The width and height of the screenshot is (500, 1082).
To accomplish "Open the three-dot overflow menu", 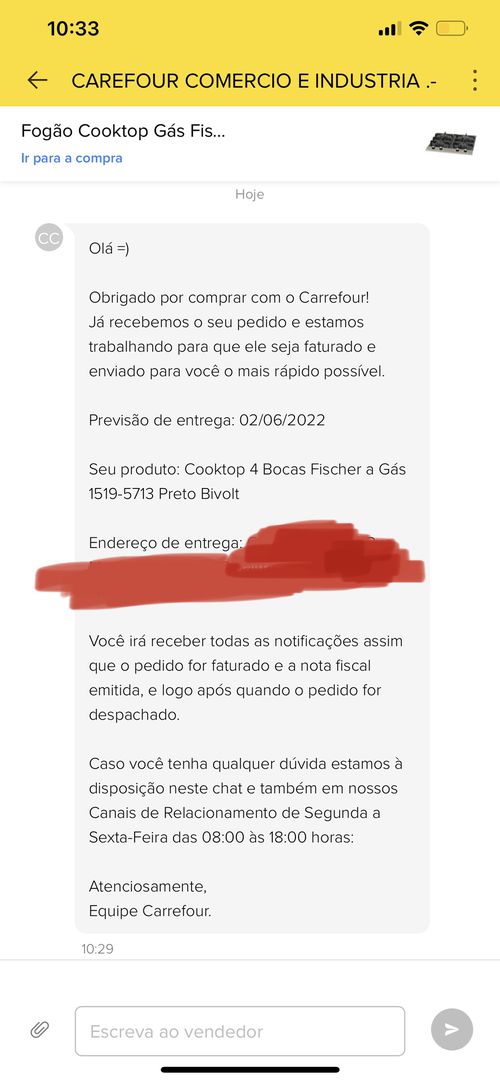I will click(x=474, y=80).
